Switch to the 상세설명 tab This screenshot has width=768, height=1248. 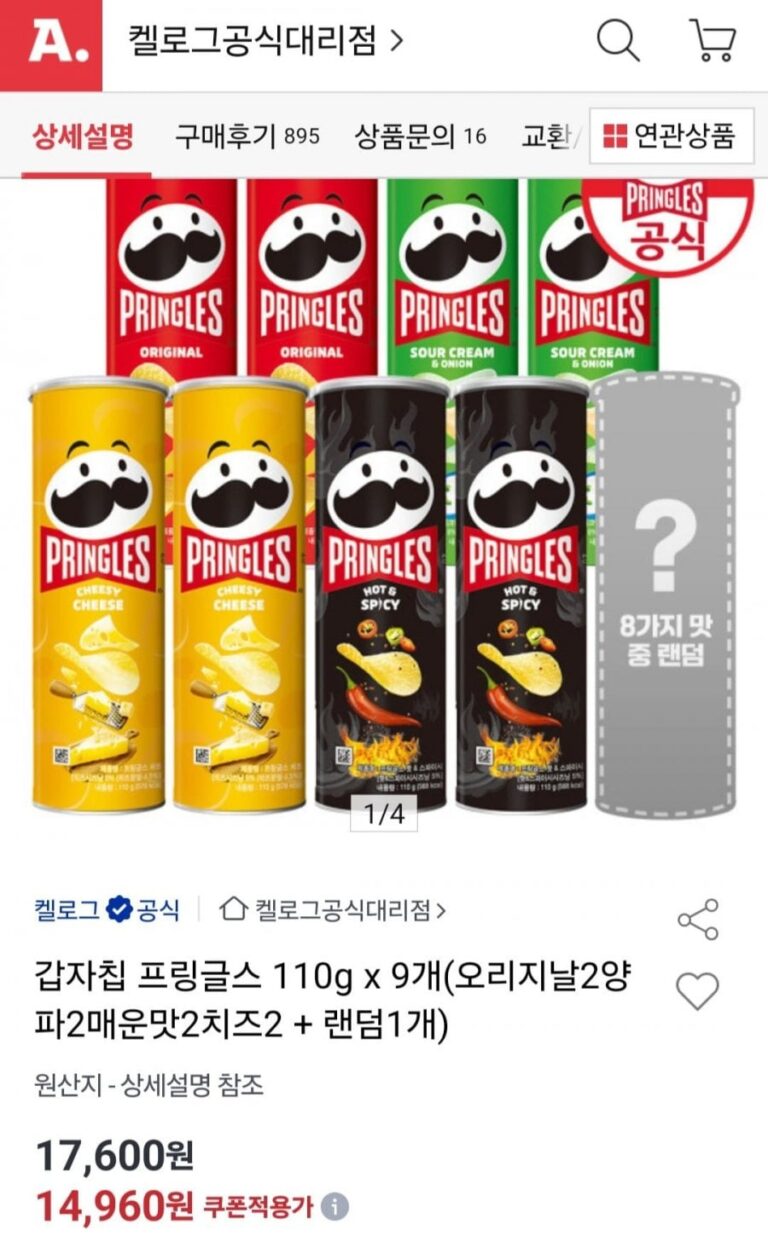pos(83,136)
